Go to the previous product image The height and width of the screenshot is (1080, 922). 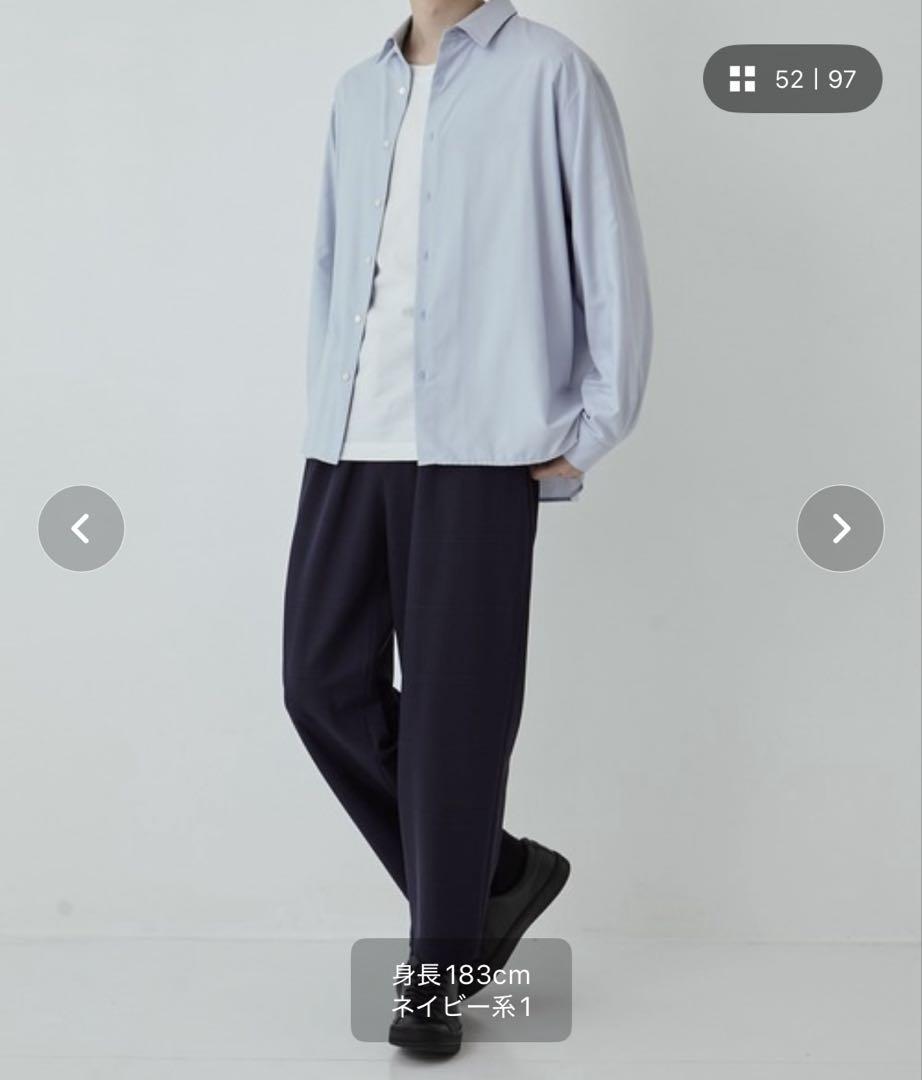coord(81,528)
